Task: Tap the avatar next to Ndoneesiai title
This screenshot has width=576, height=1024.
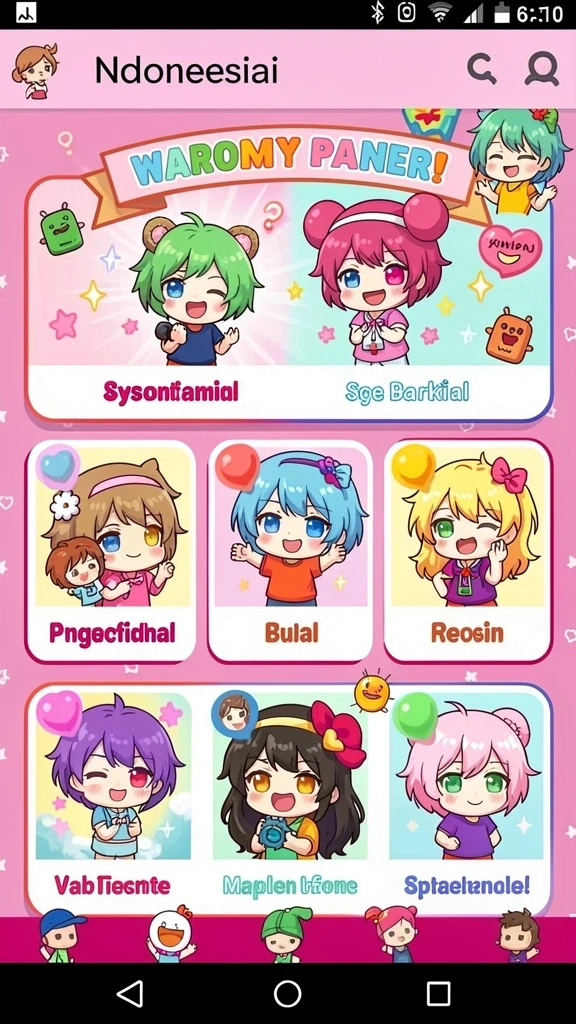Action: tap(35, 71)
